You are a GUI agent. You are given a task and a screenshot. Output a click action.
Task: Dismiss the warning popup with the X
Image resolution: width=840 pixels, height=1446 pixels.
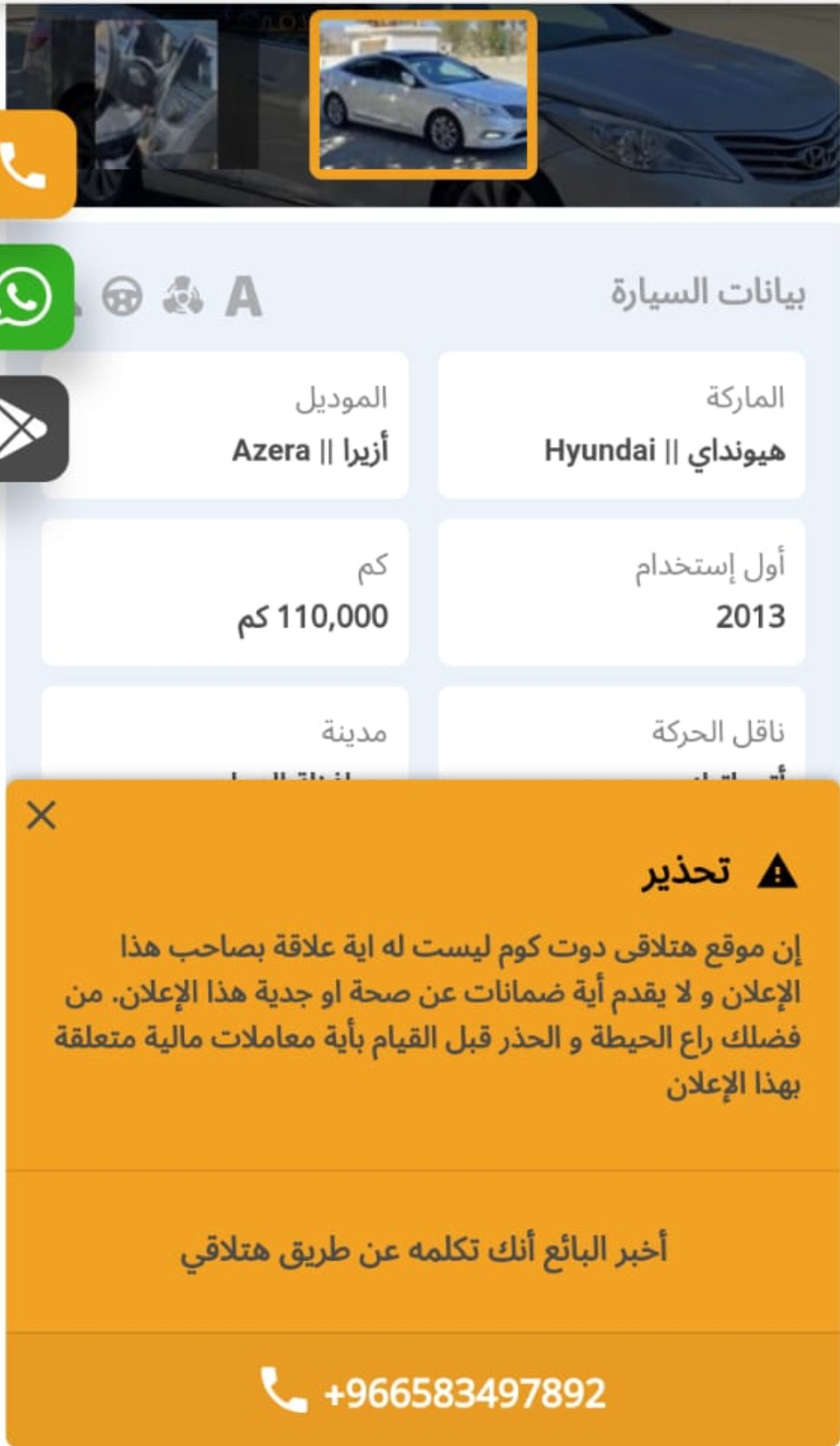pos(41,816)
